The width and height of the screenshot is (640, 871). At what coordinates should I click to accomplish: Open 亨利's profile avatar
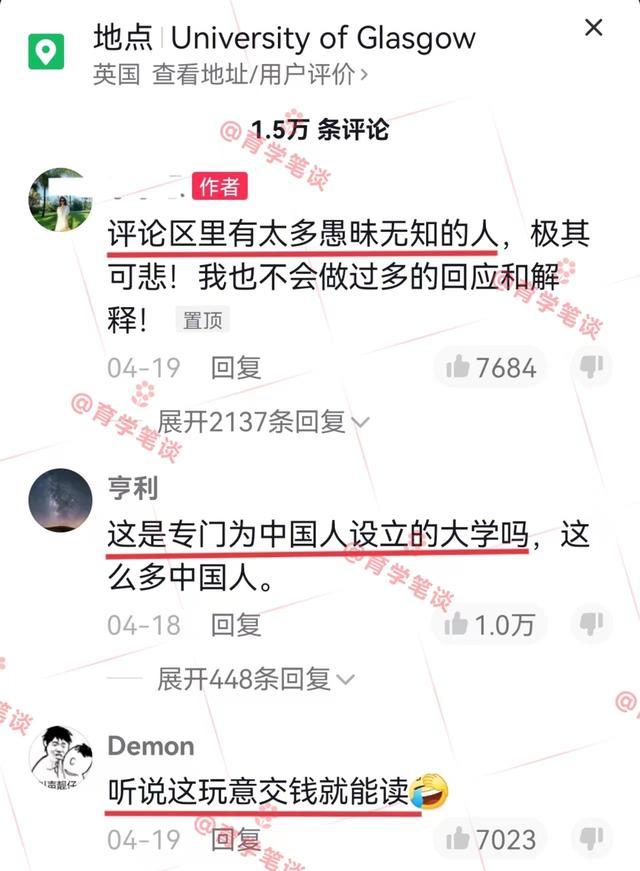(x=60, y=500)
